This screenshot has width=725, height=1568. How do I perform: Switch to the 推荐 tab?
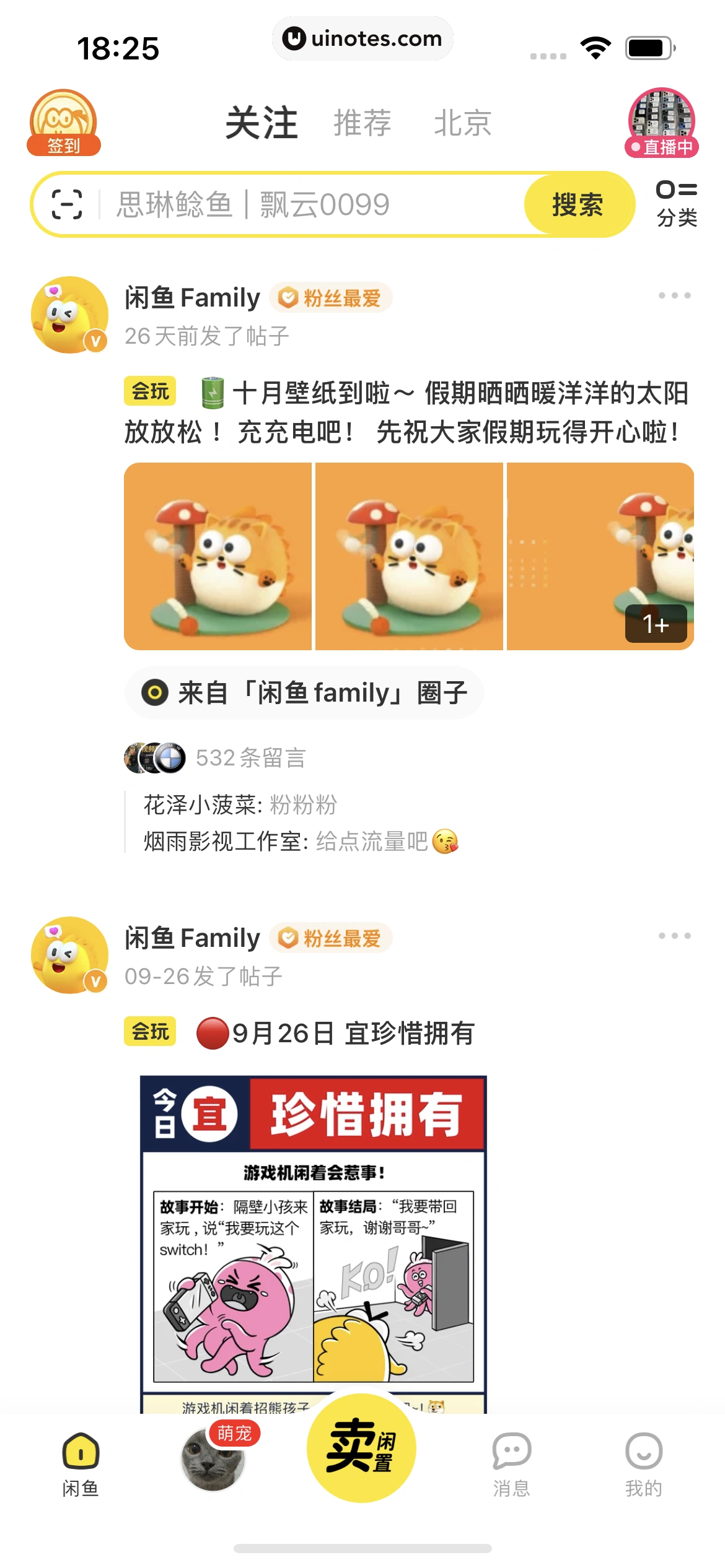point(362,123)
